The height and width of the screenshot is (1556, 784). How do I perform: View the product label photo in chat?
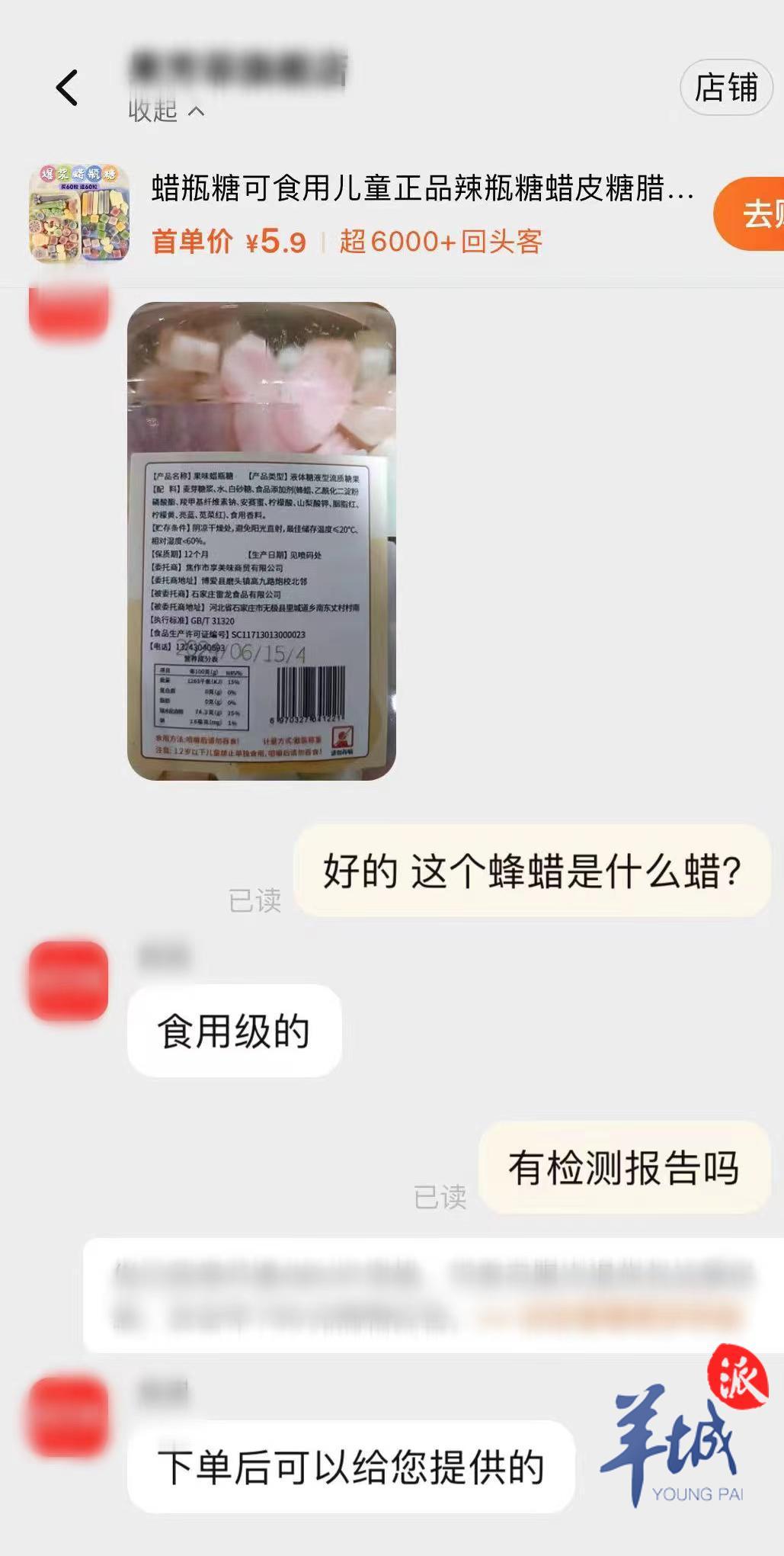point(261,541)
